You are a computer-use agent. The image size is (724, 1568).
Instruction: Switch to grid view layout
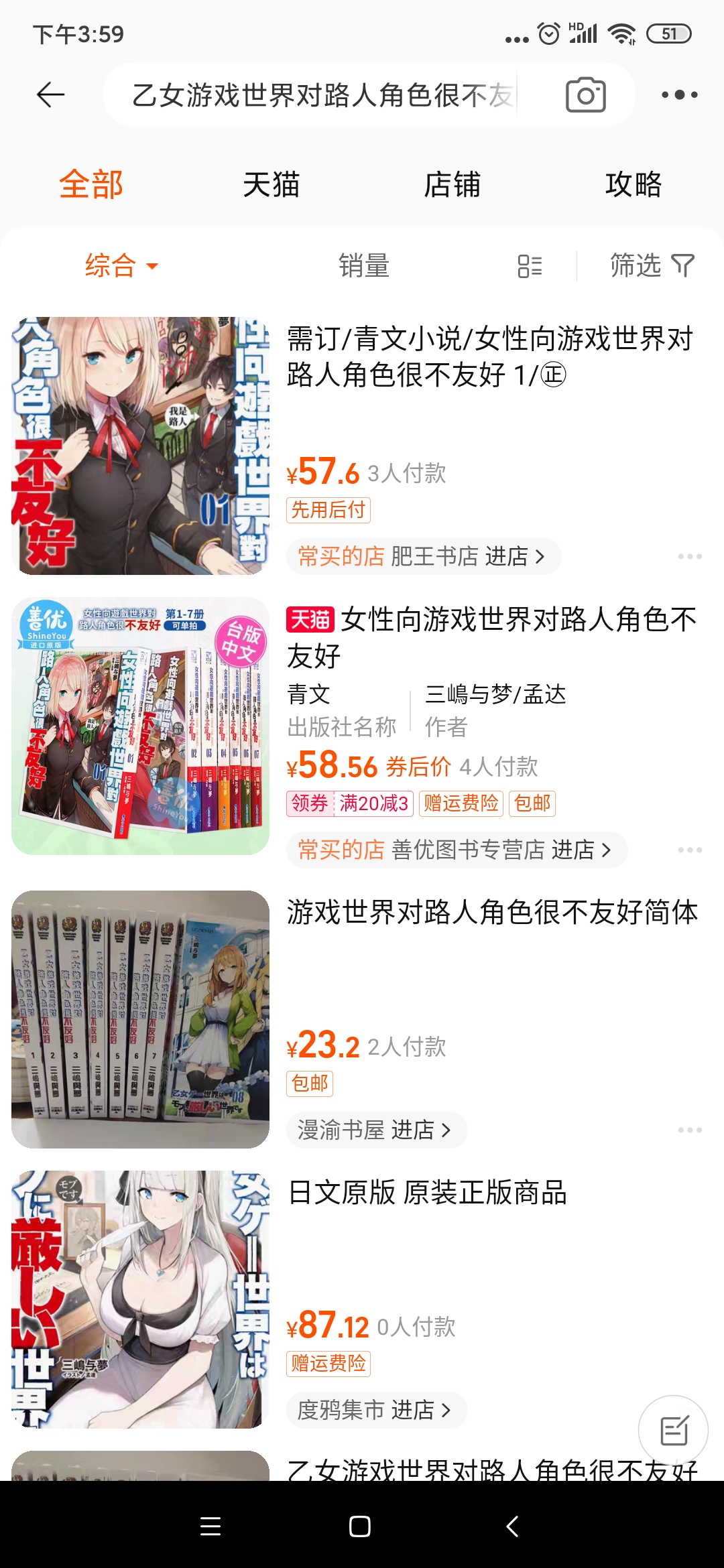coord(530,266)
